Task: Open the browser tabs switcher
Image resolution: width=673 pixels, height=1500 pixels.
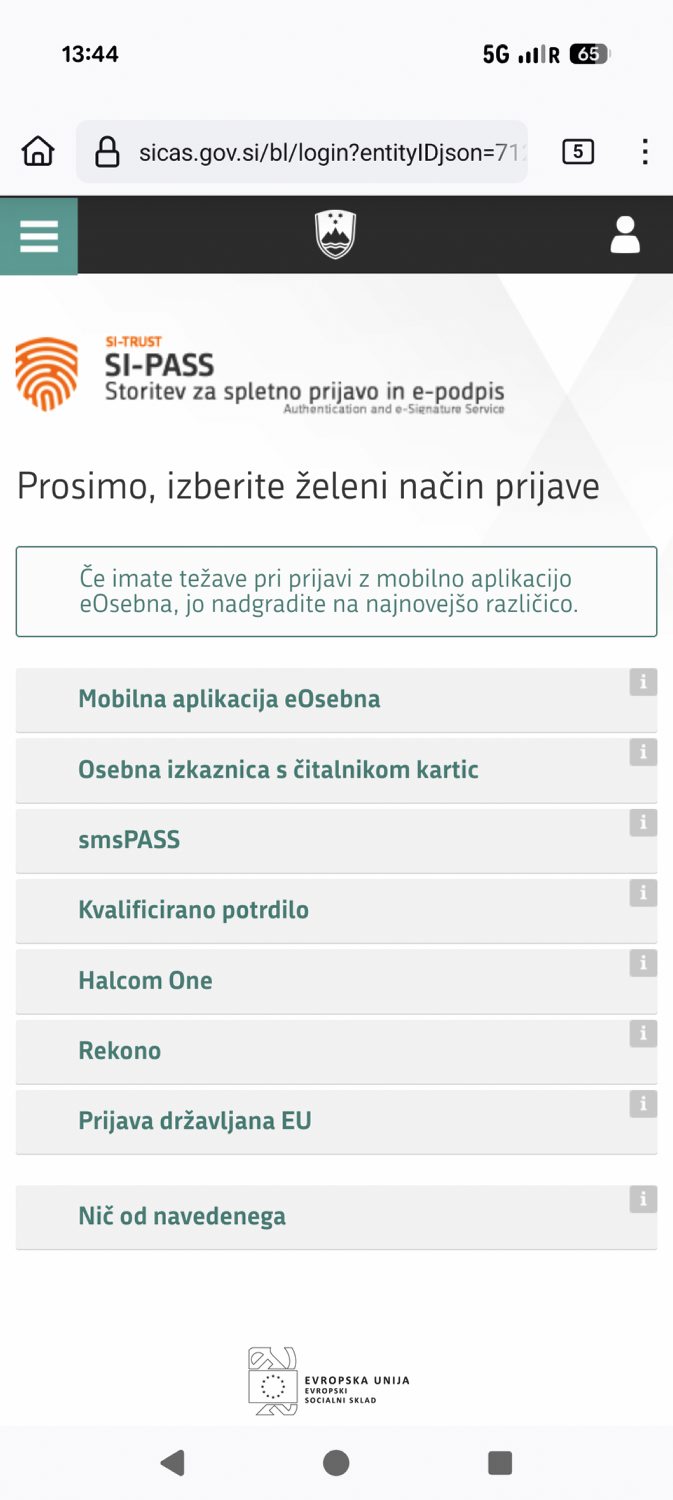Action: tap(578, 152)
